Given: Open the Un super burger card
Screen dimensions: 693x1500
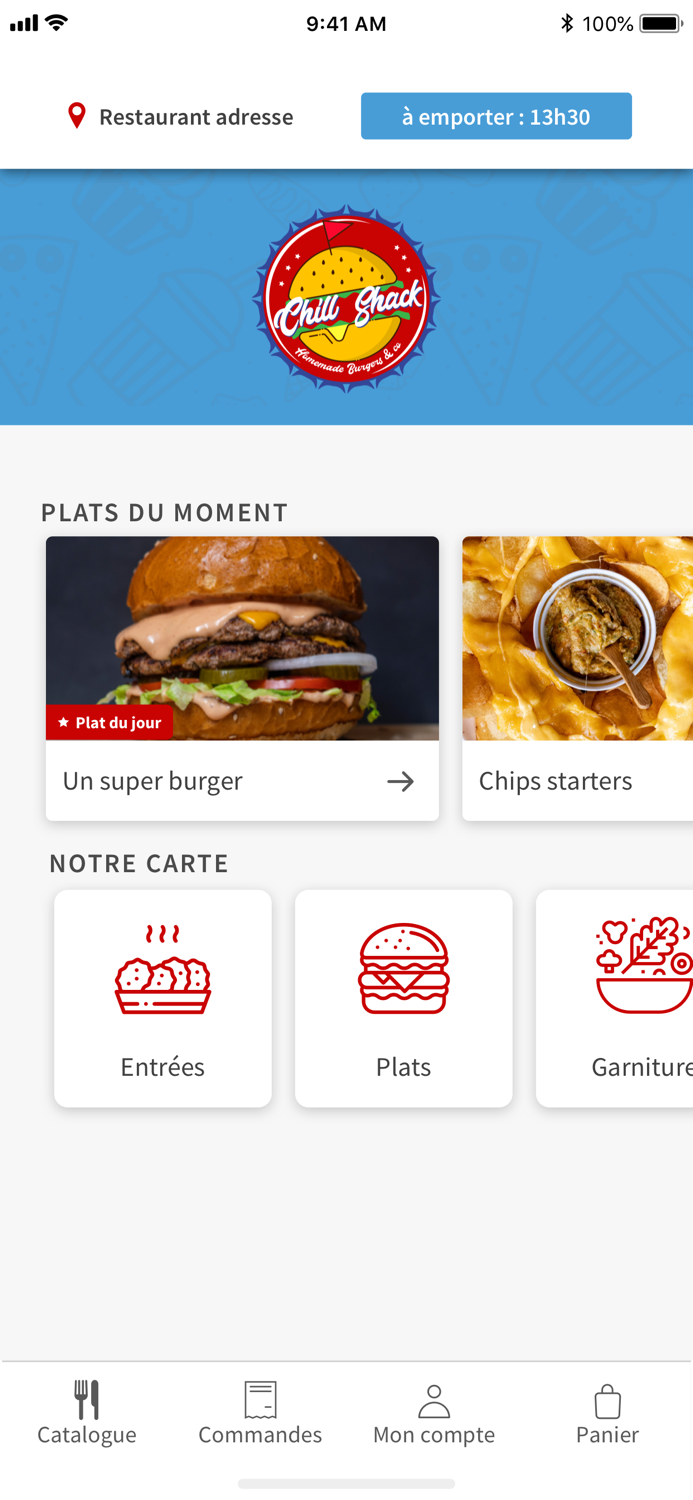Looking at the screenshot, I should [242, 679].
